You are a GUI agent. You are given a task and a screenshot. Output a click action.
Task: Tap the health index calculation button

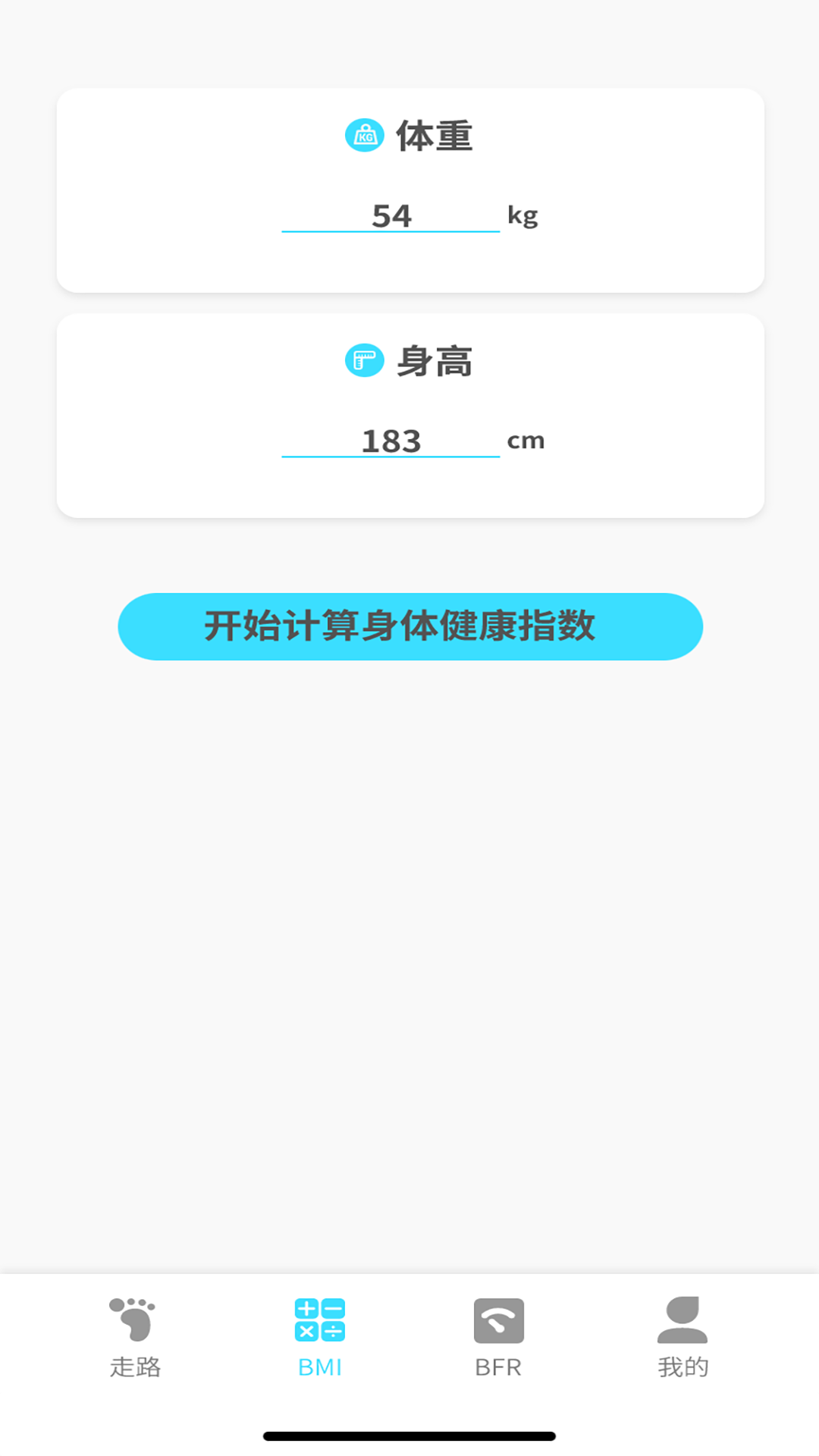[x=409, y=626]
